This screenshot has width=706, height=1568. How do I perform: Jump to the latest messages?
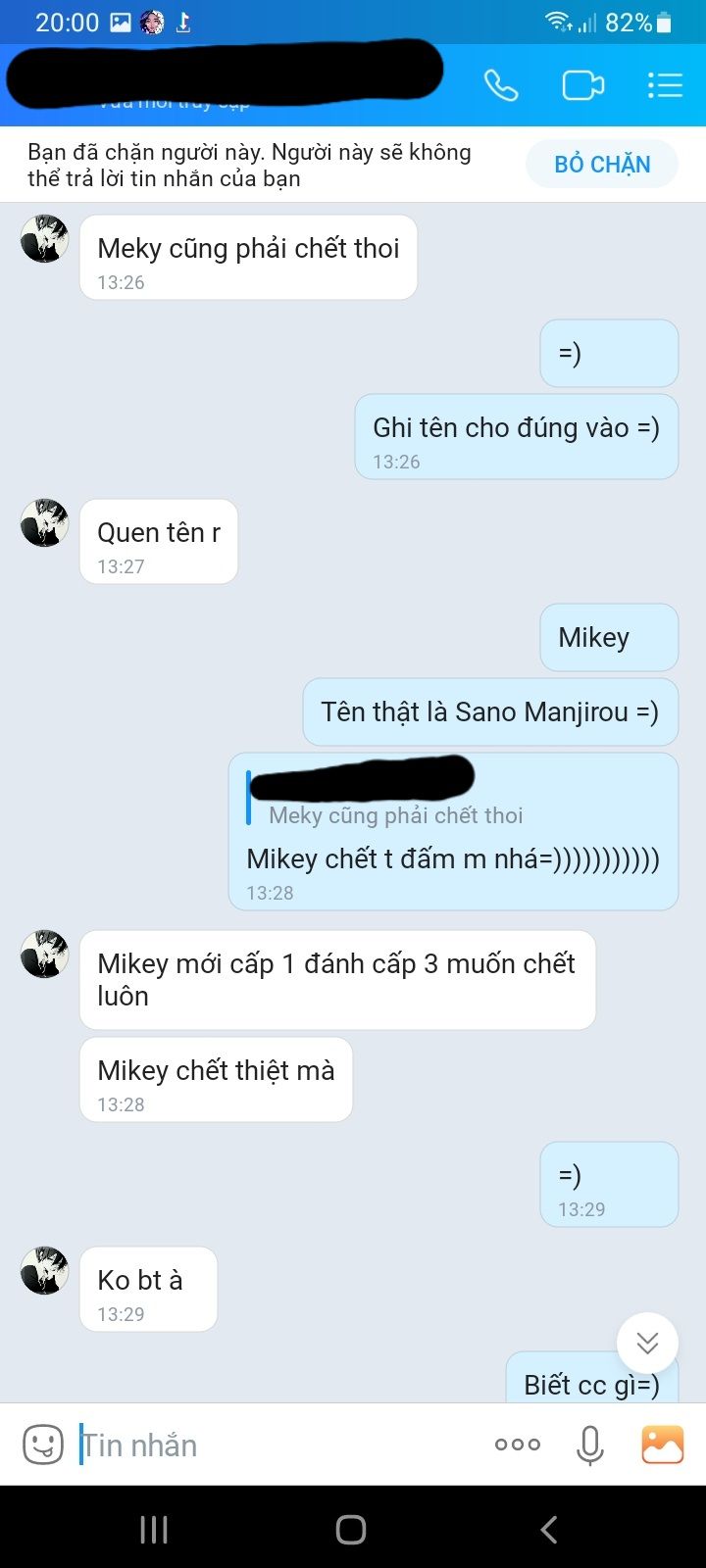(x=647, y=1343)
